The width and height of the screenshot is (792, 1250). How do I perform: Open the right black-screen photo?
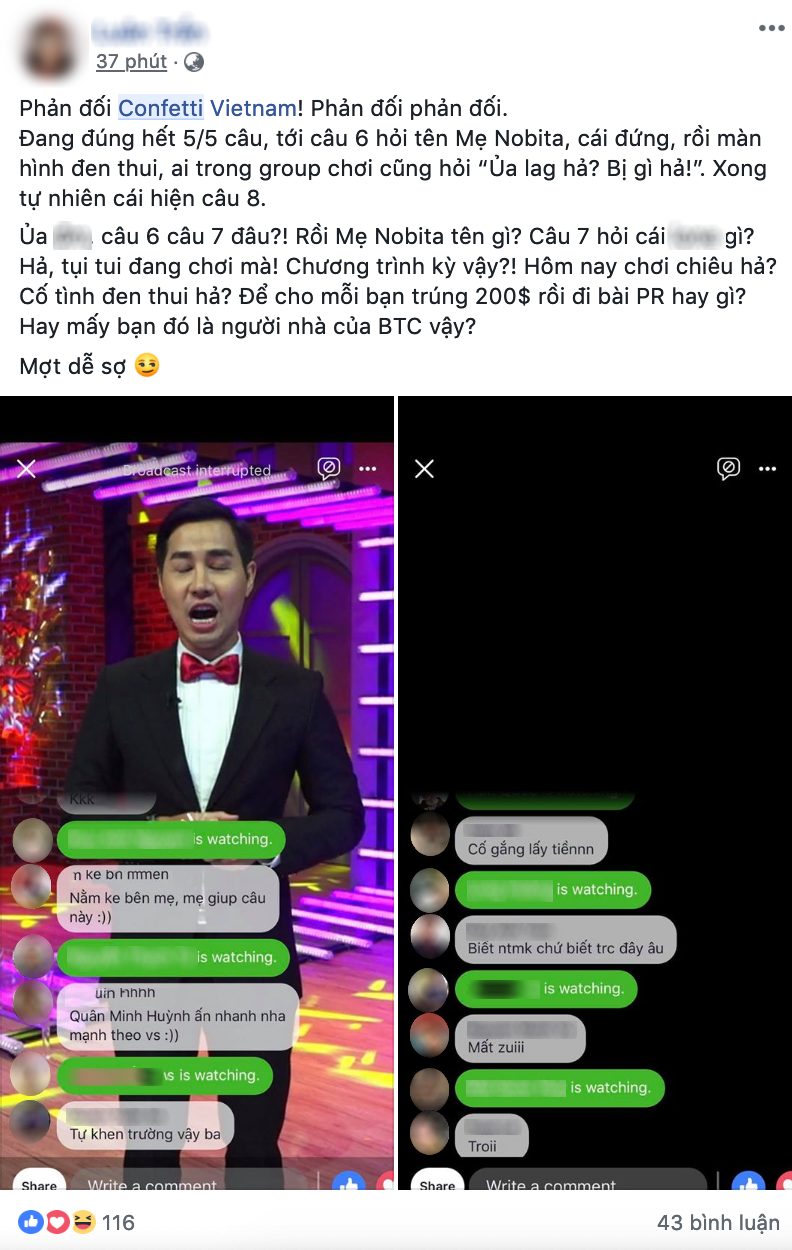595,650
